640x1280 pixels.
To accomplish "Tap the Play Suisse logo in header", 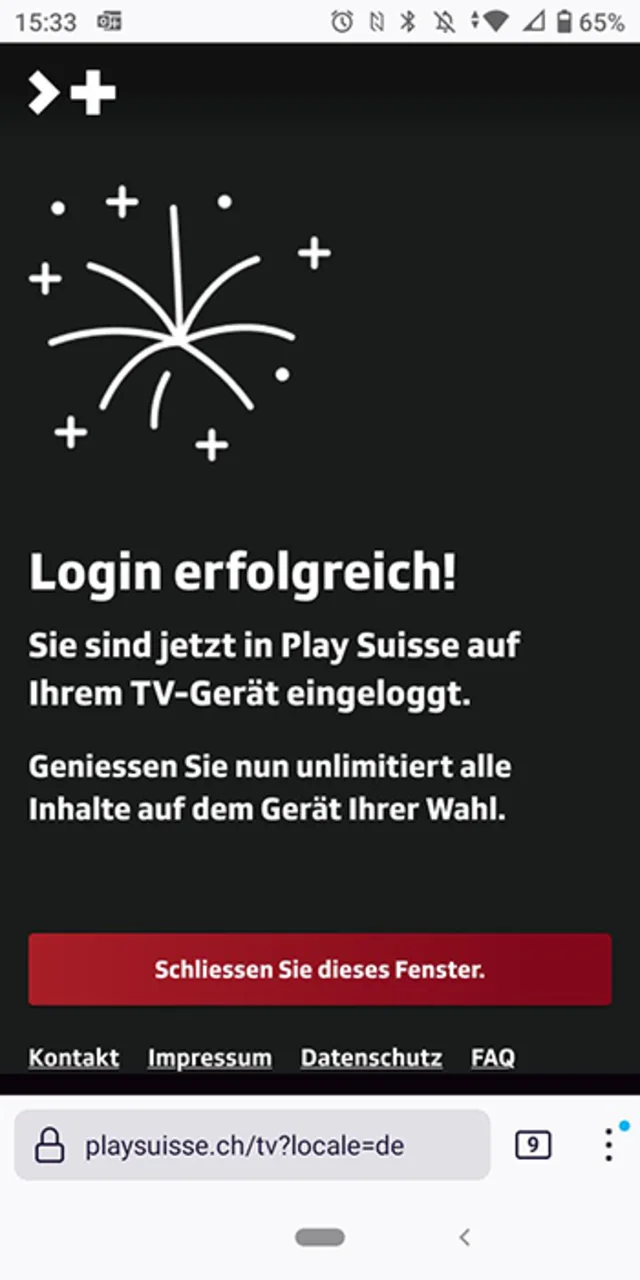I will tap(72, 93).
